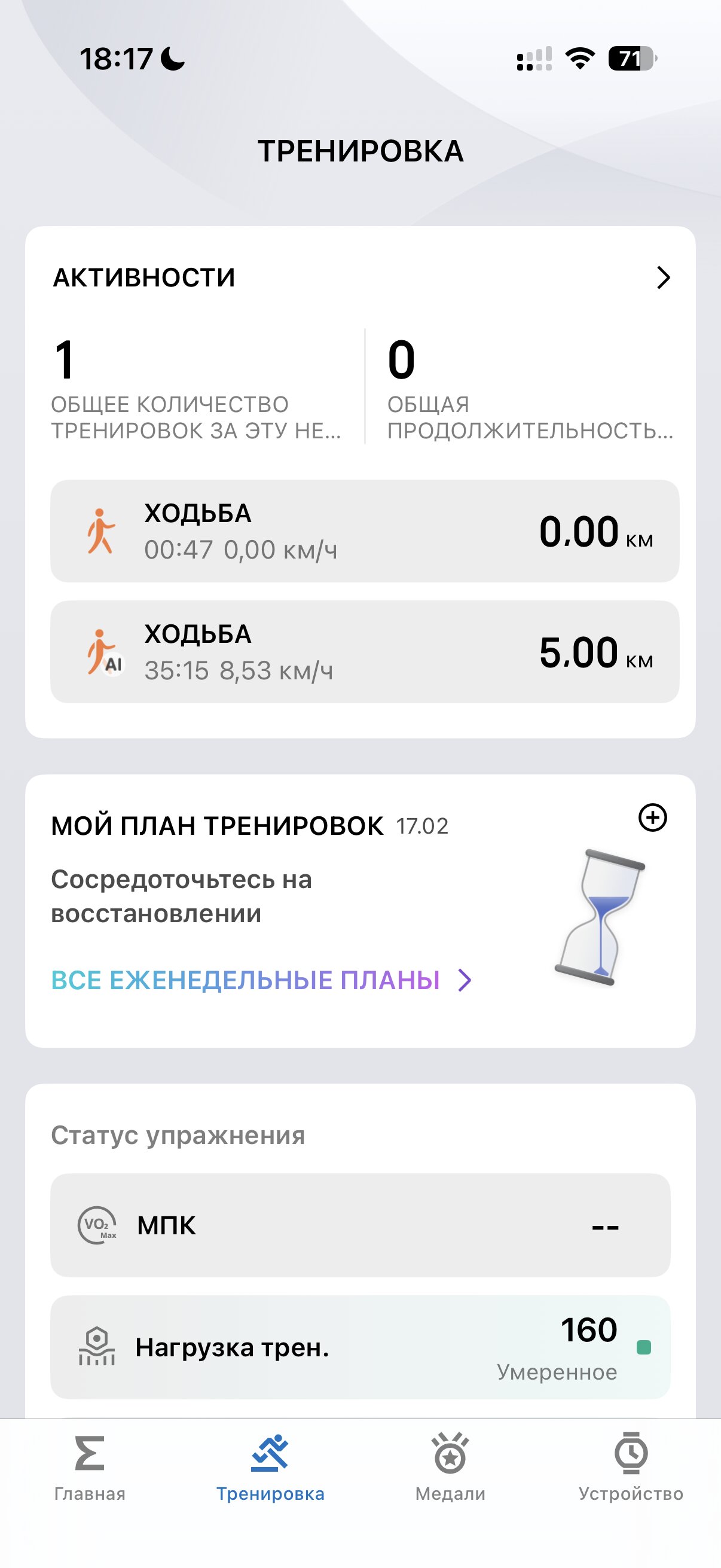Open the Активности chevron arrow
Image resolution: width=721 pixels, height=1568 pixels.
tap(662, 277)
